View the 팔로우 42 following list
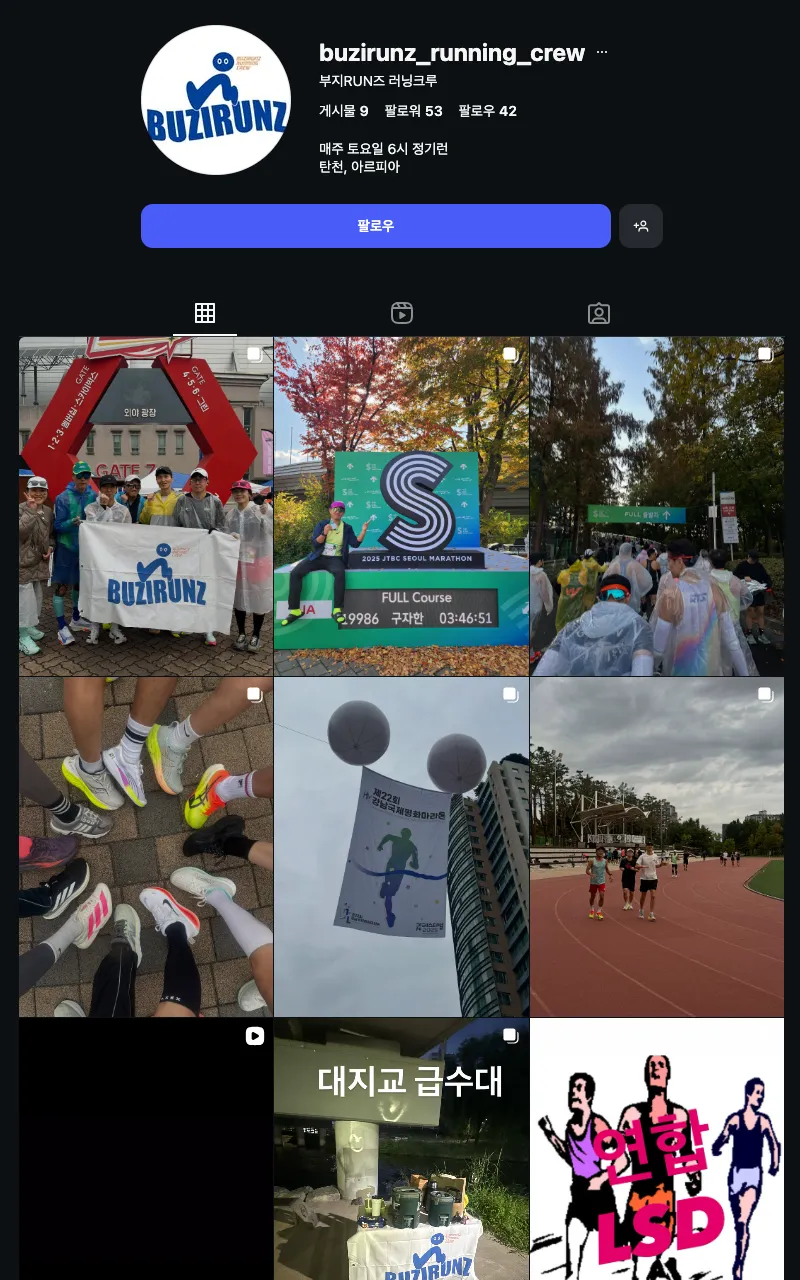 click(x=487, y=111)
